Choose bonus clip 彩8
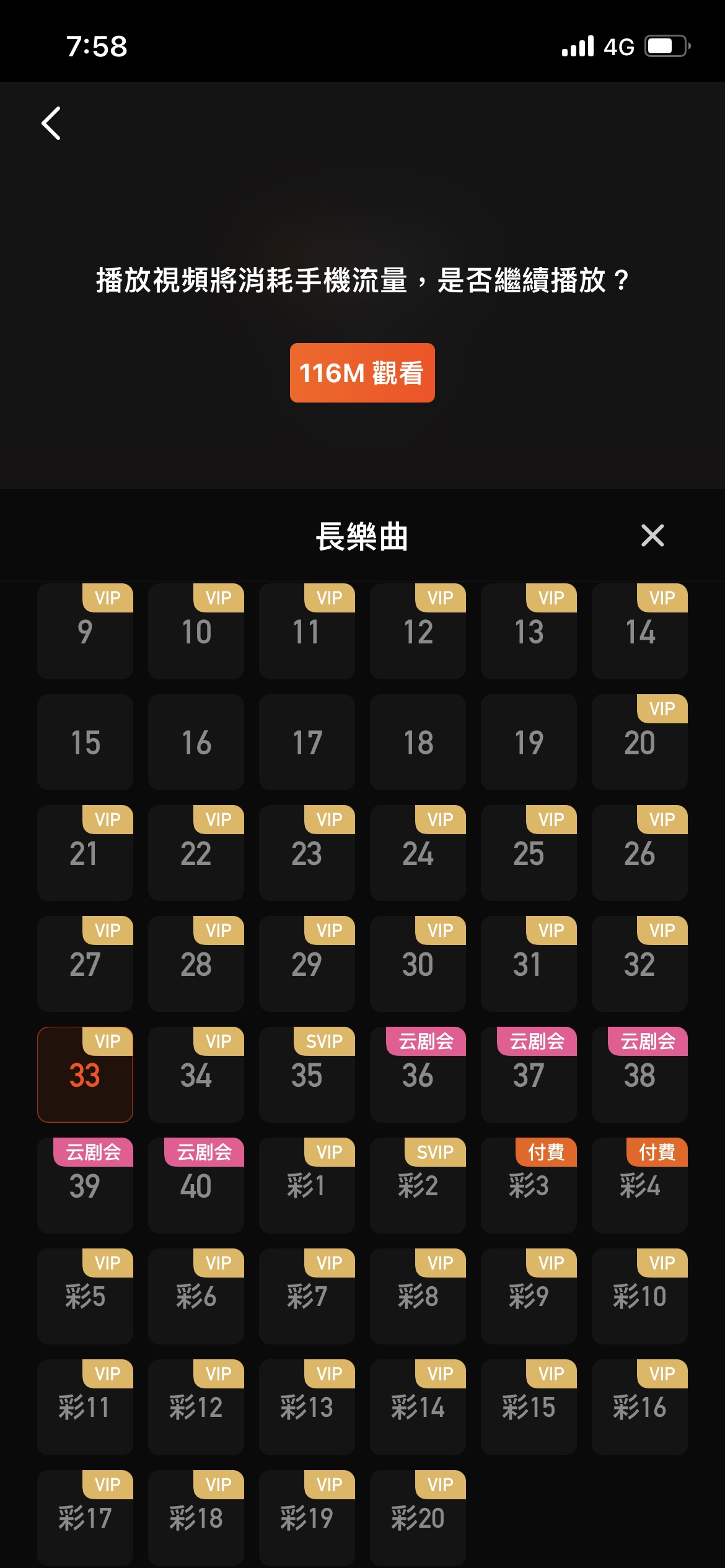725x1568 pixels. [x=418, y=1297]
